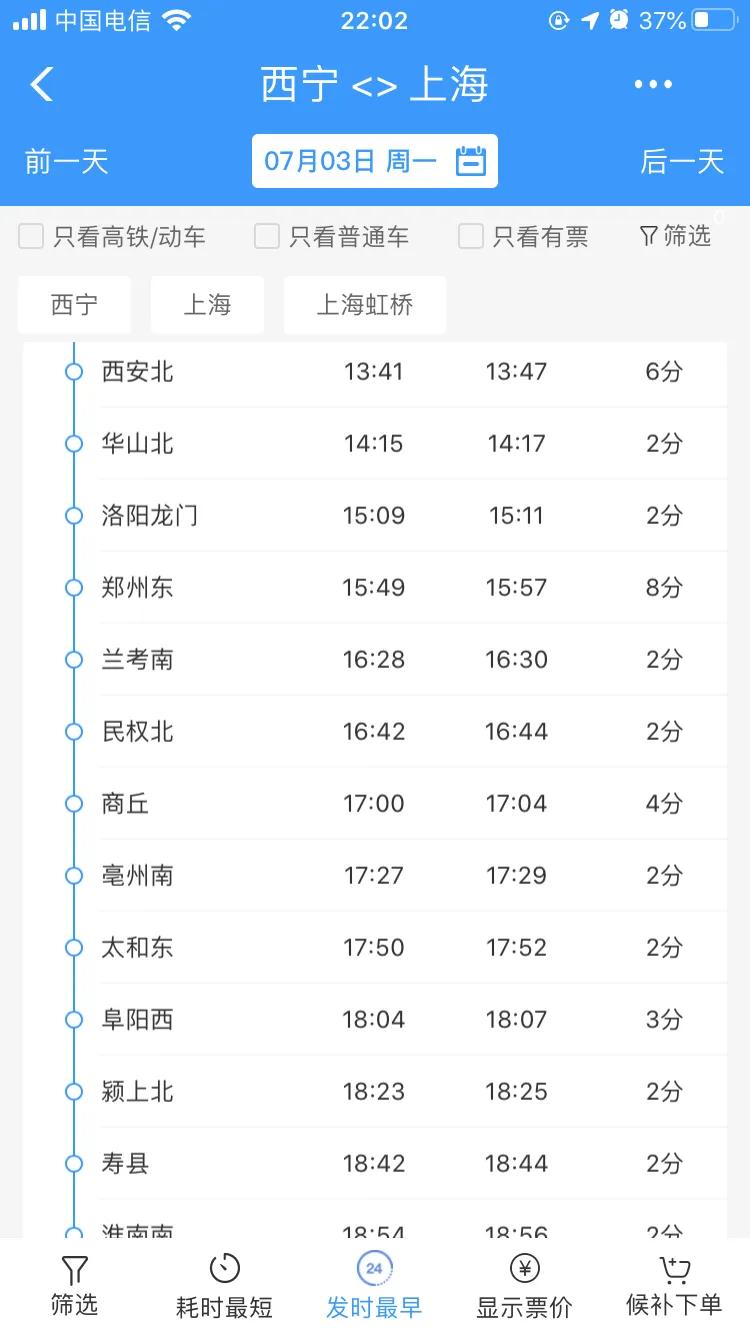The image size is (750, 1334).
Task: Open the filter funnel icon at bottom left
Action: 75,1268
